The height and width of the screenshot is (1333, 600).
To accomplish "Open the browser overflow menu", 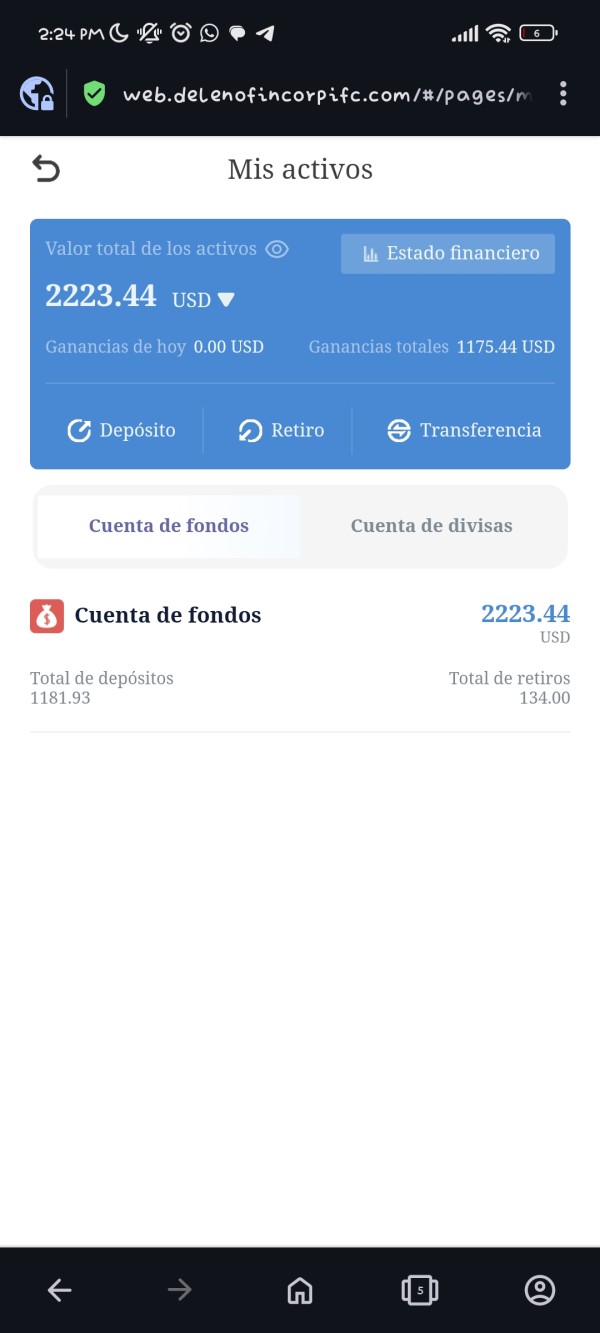I will tap(563, 94).
